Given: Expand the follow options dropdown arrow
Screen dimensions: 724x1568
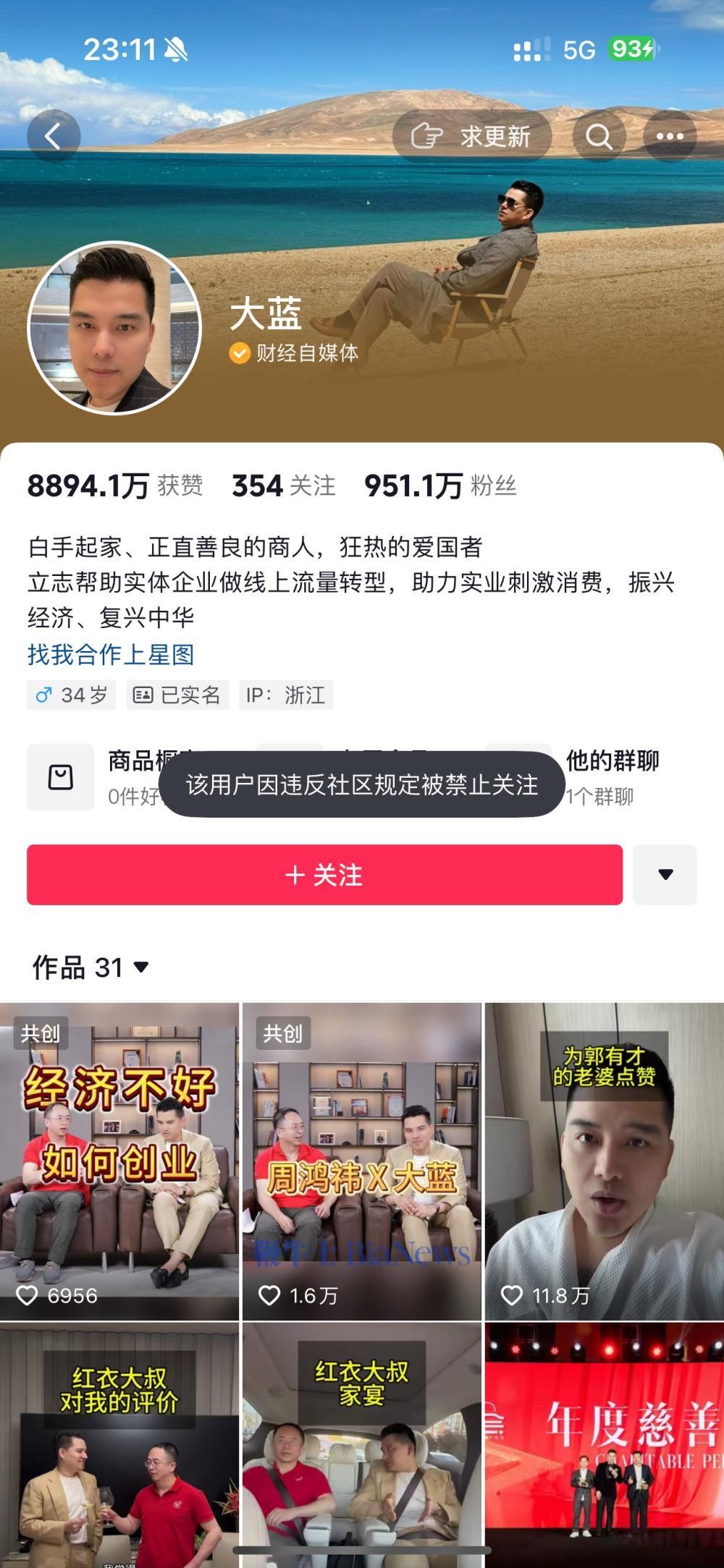Looking at the screenshot, I should tap(665, 875).
